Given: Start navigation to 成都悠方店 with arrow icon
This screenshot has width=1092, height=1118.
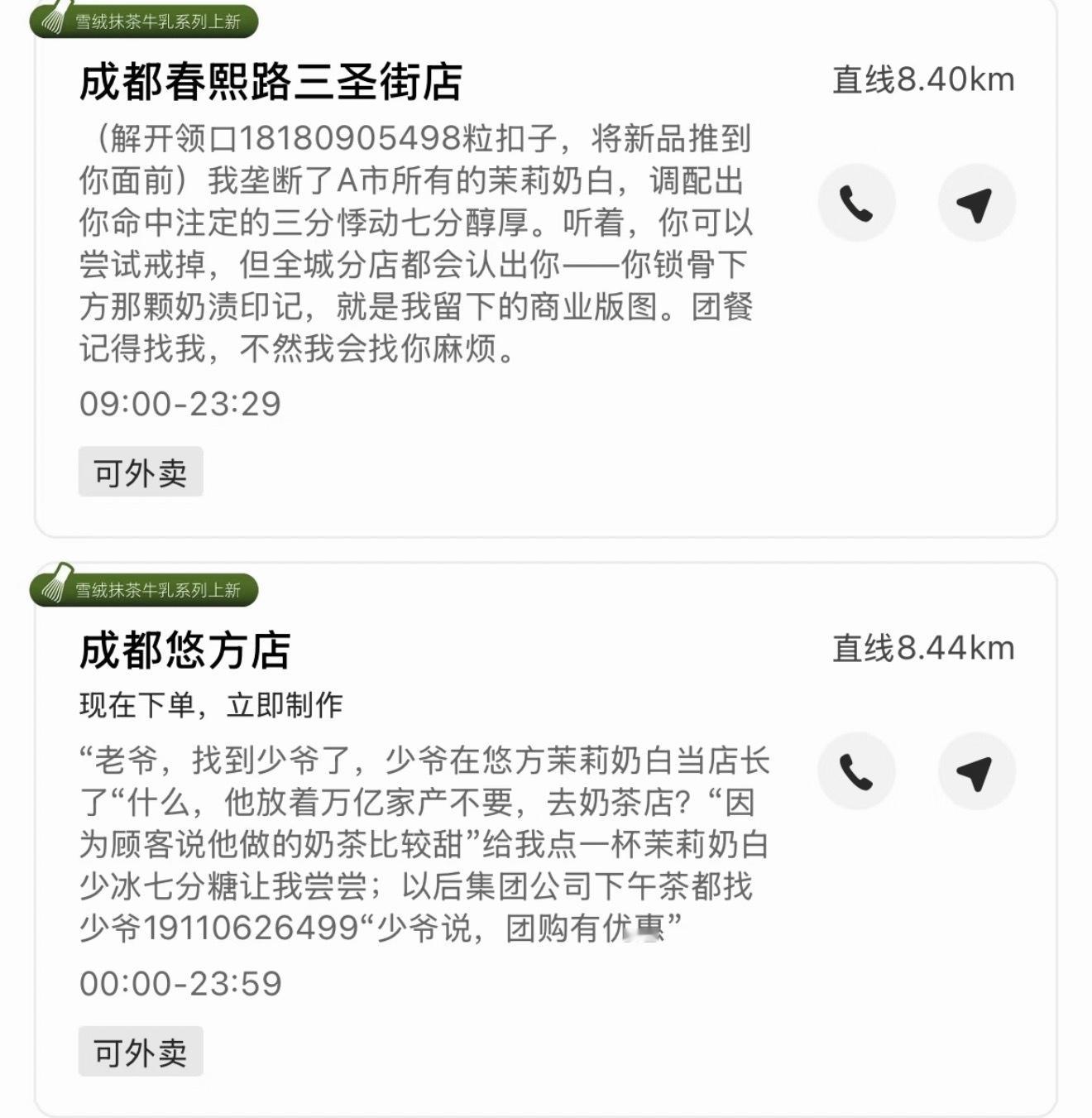Looking at the screenshot, I should (x=977, y=770).
